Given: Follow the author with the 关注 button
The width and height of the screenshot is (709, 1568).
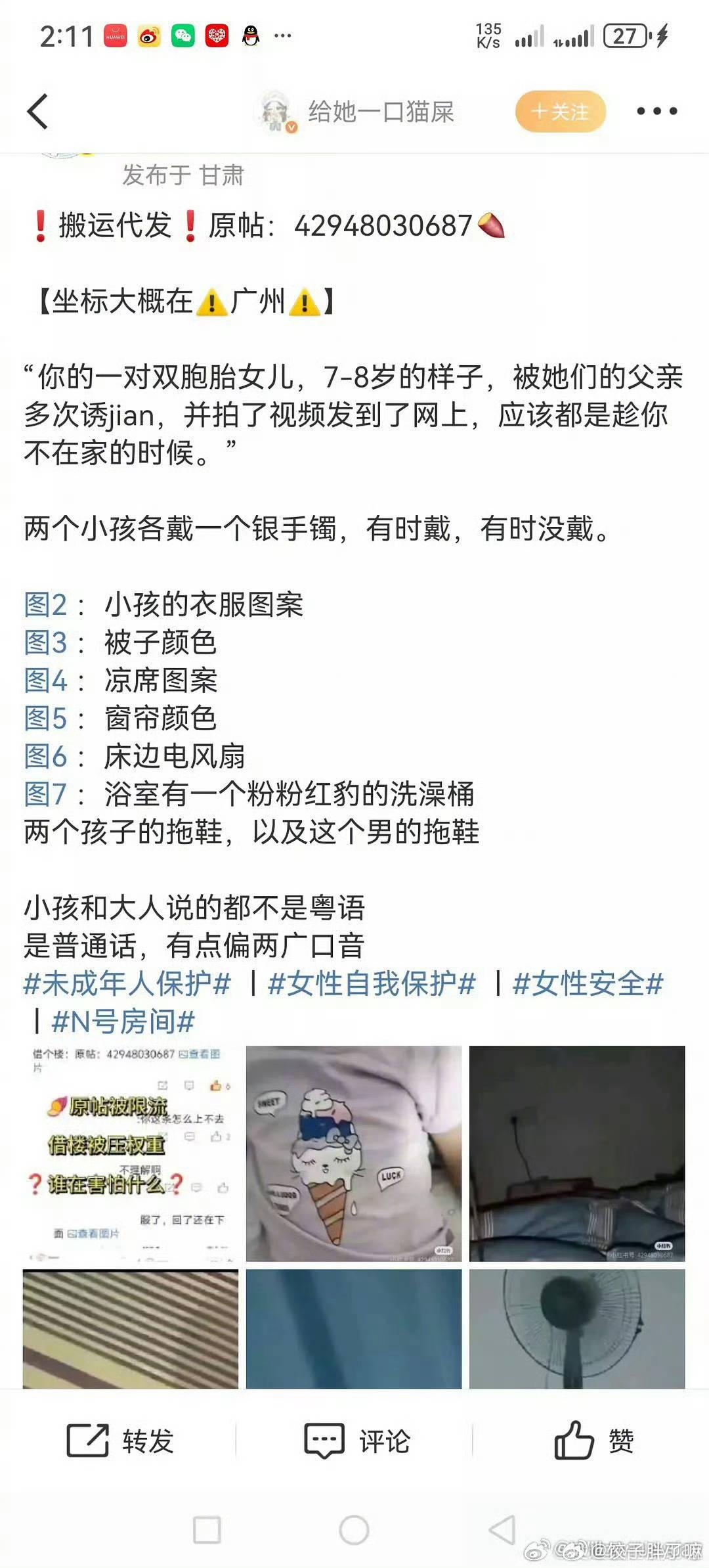Looking at the screenshot, I should click(x=560, y=112).
